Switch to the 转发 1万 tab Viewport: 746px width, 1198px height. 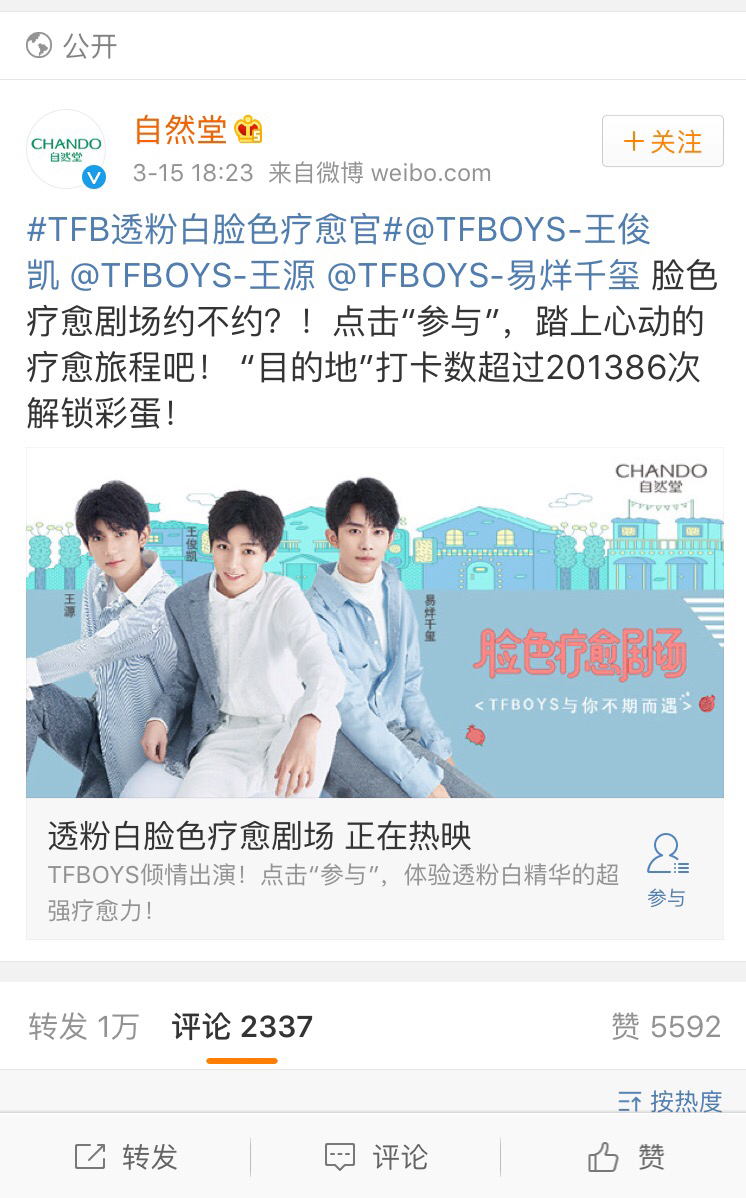coord(83,1026)
